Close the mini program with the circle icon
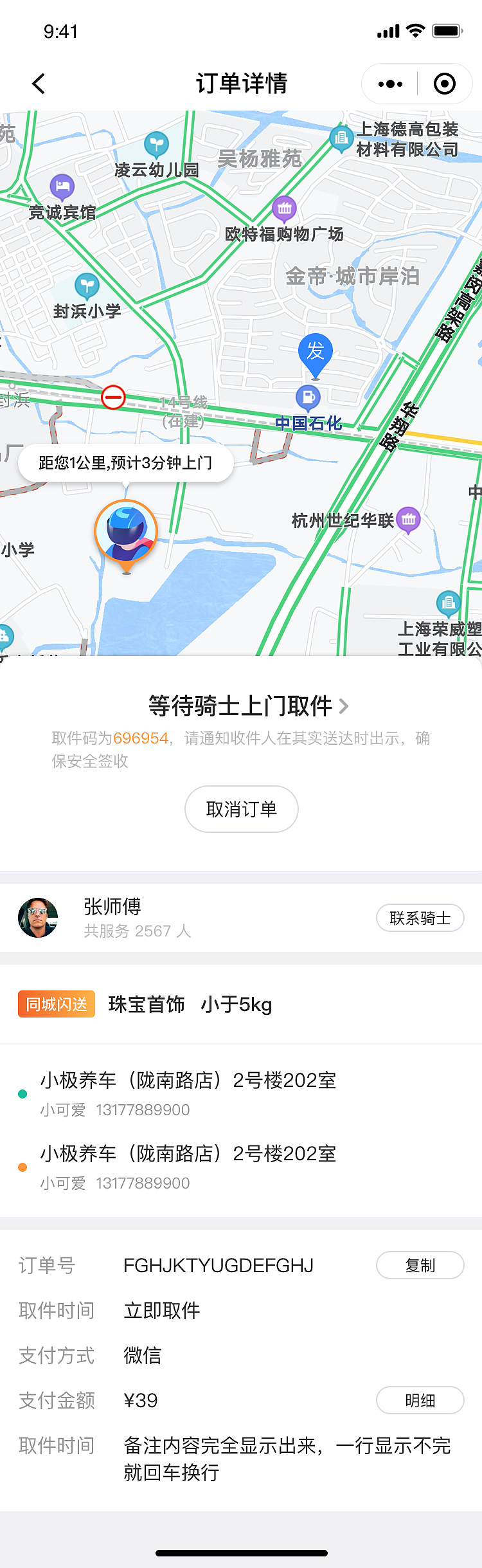 point(445,84)
